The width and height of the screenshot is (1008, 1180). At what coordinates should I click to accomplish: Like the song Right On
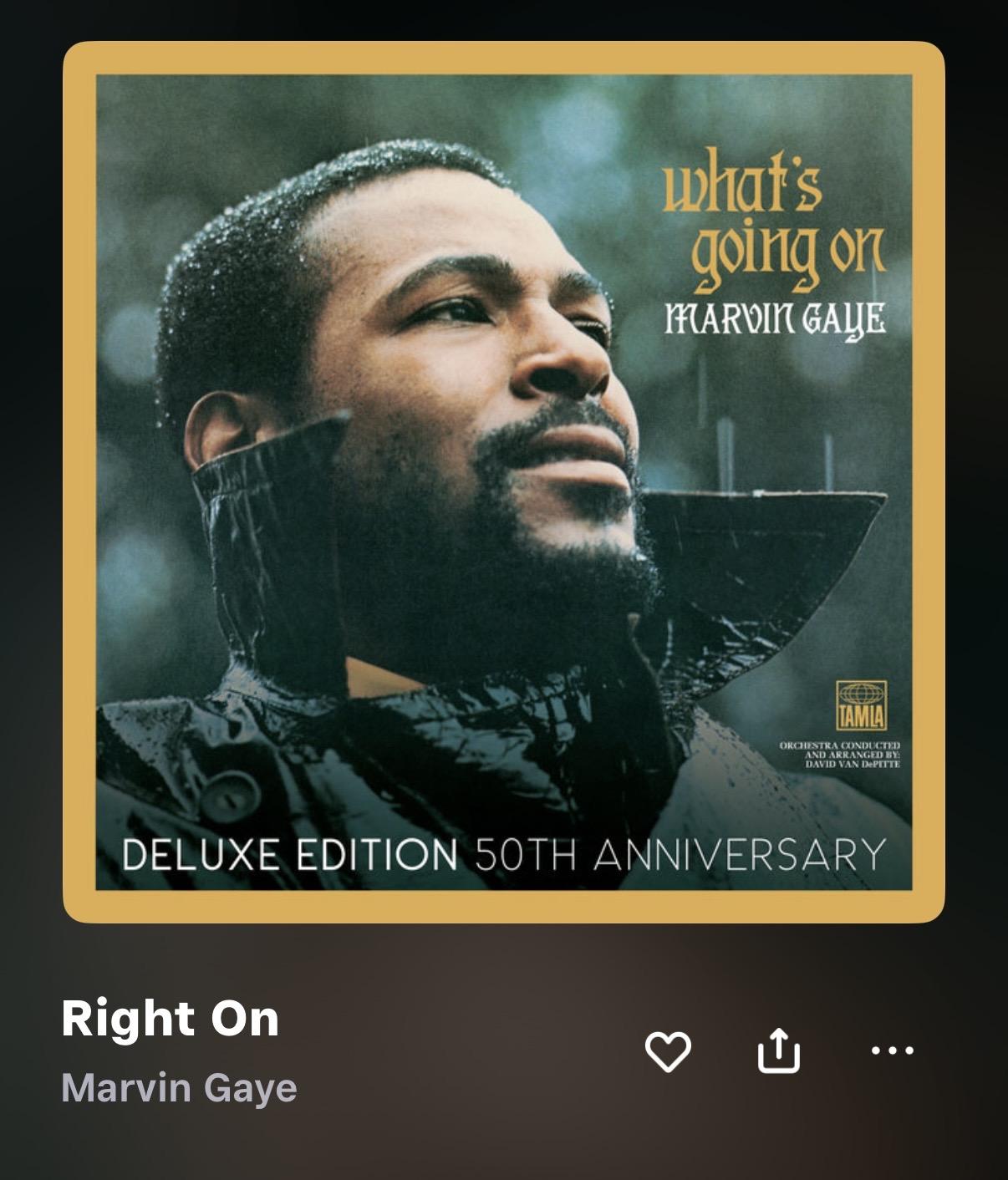(668, 1051)
